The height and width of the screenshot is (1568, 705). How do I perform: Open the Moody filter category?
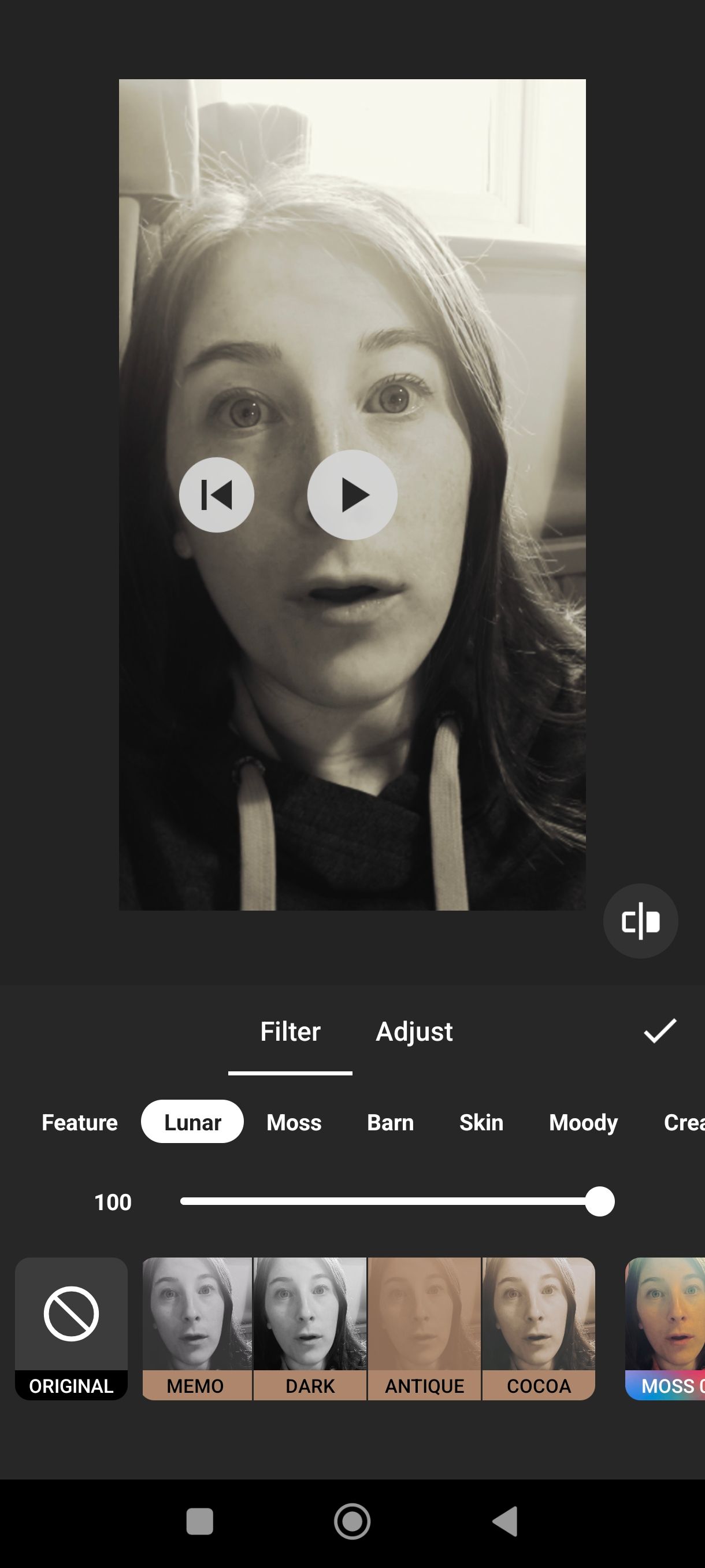pos(582,1122)
